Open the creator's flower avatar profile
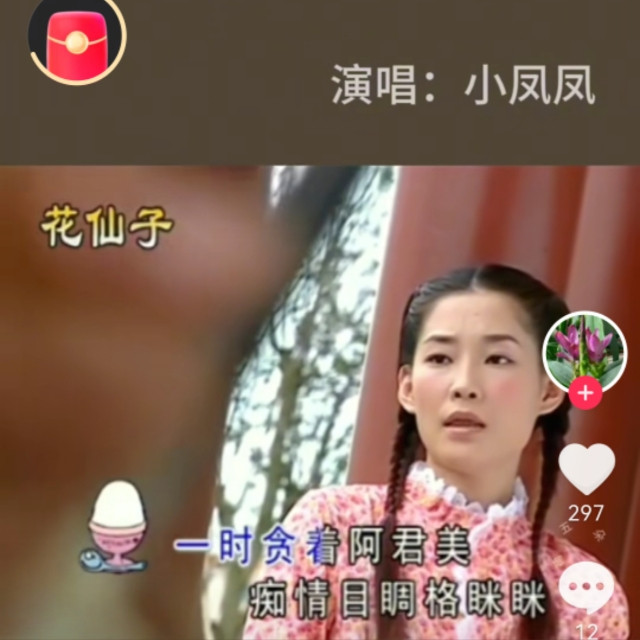 (584, 352)
